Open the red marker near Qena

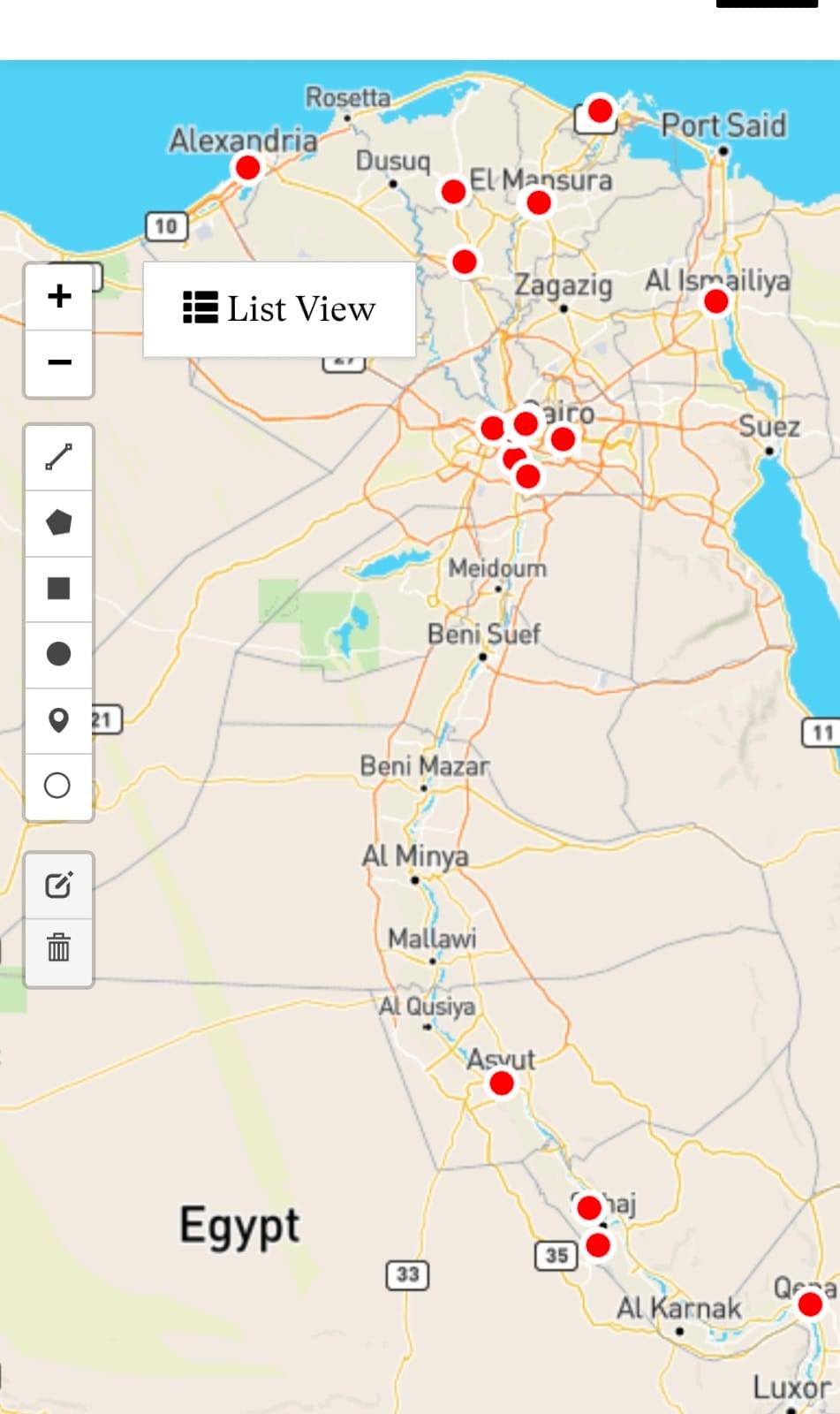[810, 1304]
